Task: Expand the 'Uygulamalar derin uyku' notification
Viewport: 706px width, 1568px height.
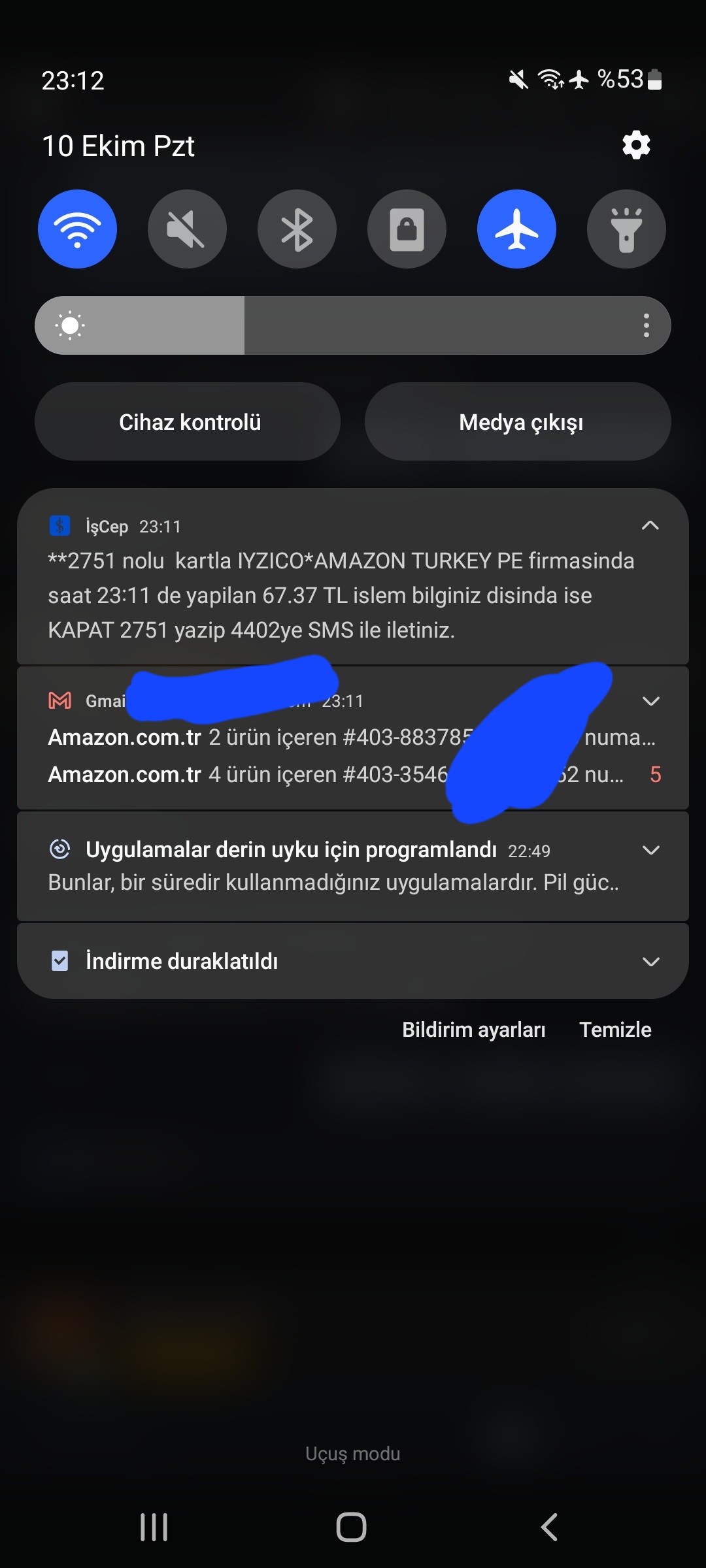Action: (650, 850)
